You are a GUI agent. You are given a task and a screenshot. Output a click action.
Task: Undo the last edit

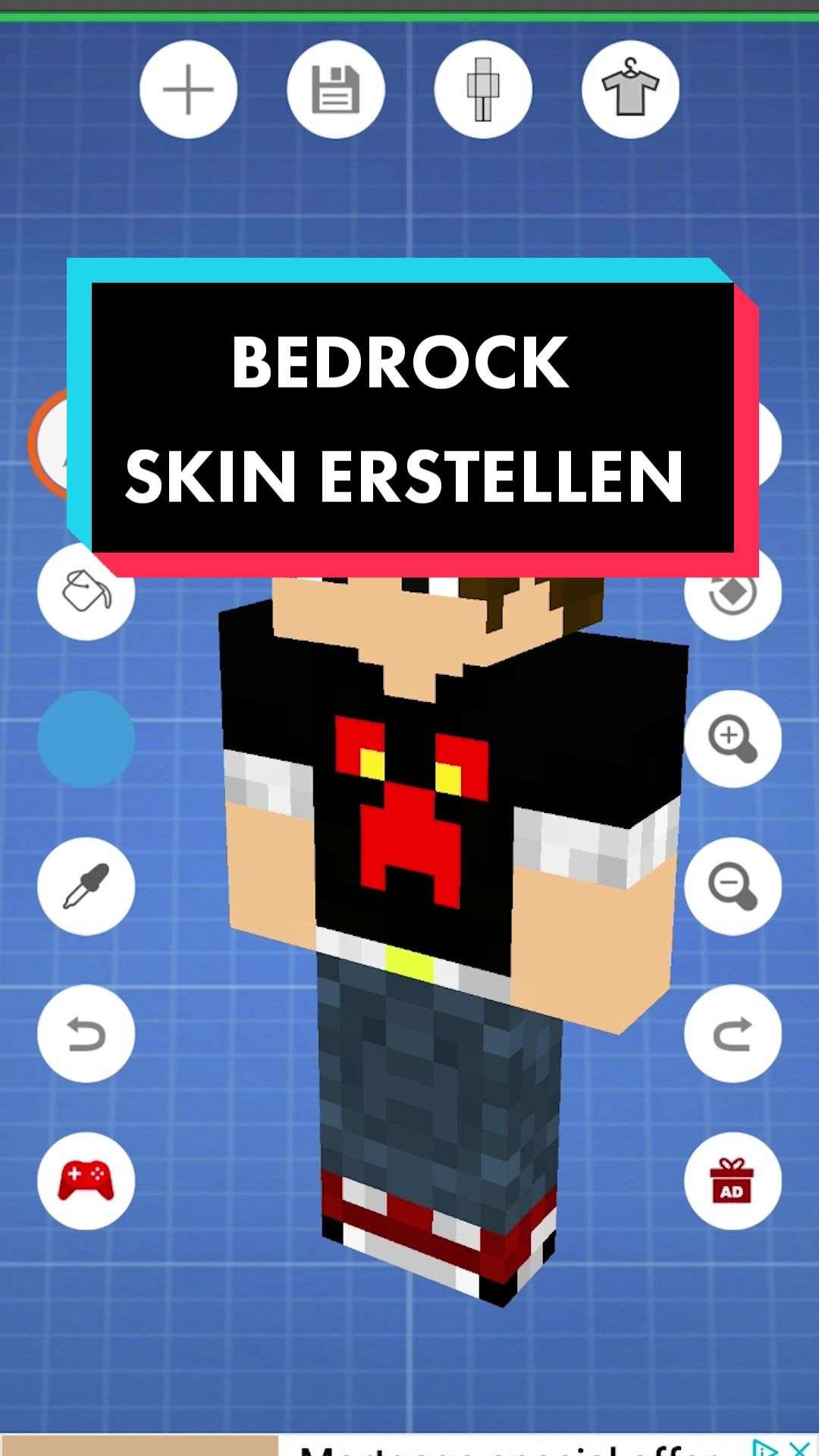[86, 1033]
